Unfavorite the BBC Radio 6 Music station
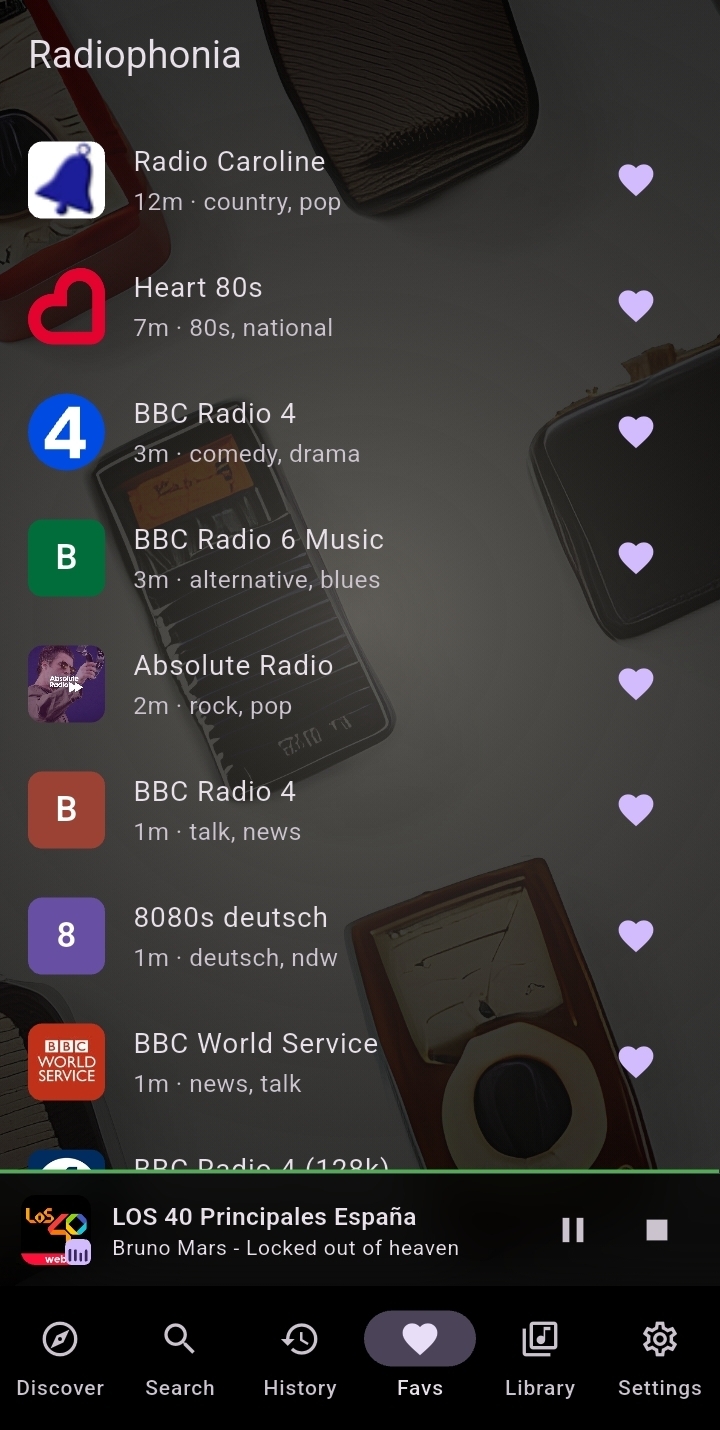This screenshot has height=1430, width=720. (636, 557)
